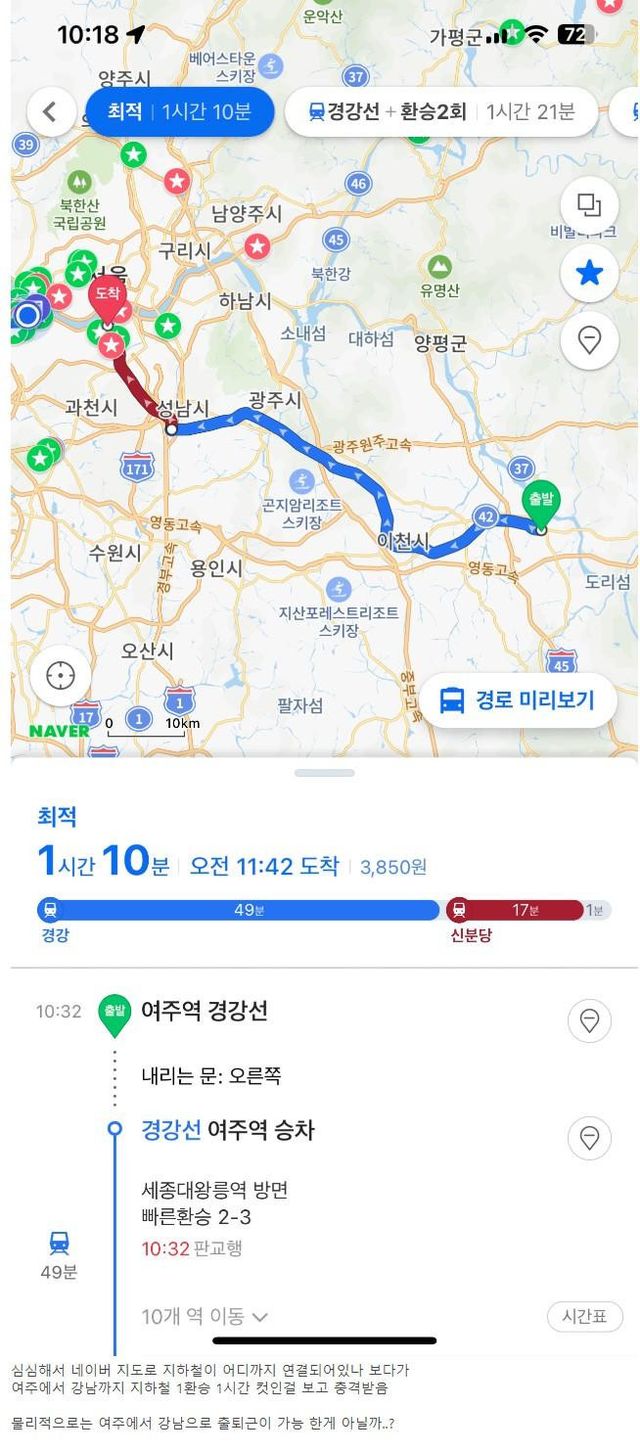Screen dimensions: 640x1442
Task: Show 여주역 경강선 departure on the map
Action: pyautogui.click(x=589, y=1021)
